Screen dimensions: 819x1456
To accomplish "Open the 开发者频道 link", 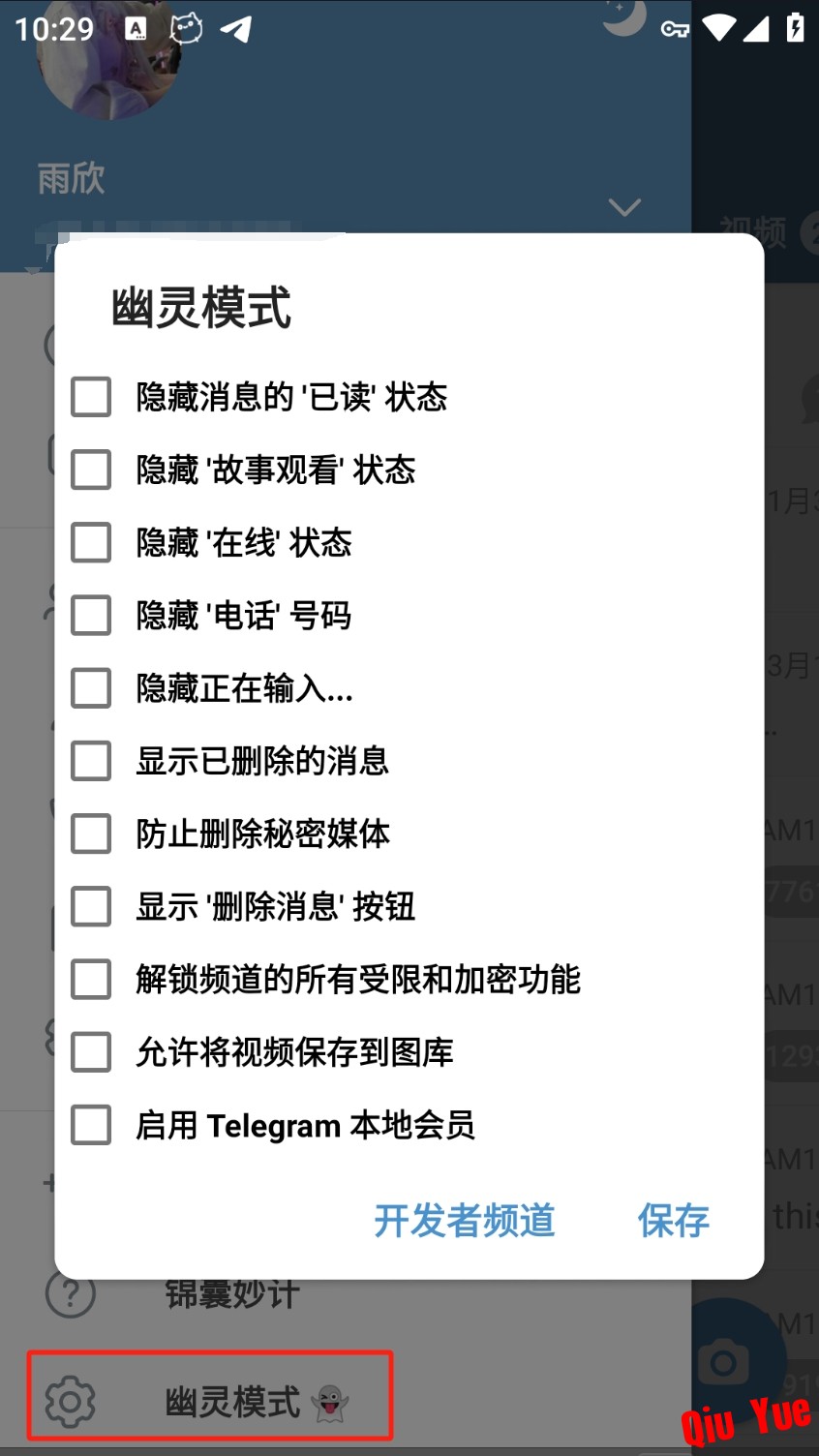I will coord(464,1220).
